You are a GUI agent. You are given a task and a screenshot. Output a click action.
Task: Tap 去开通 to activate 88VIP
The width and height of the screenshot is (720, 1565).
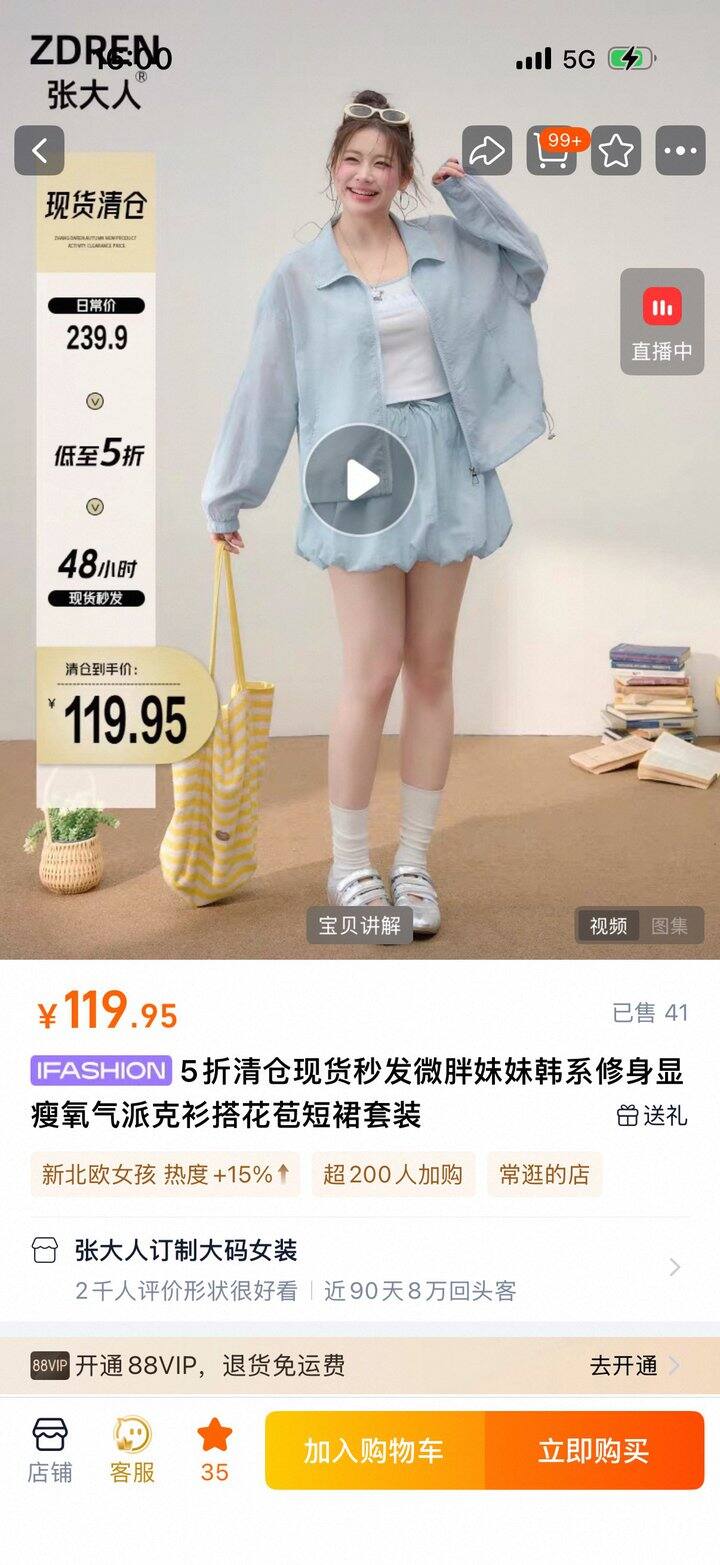[x=634, y=1365]
